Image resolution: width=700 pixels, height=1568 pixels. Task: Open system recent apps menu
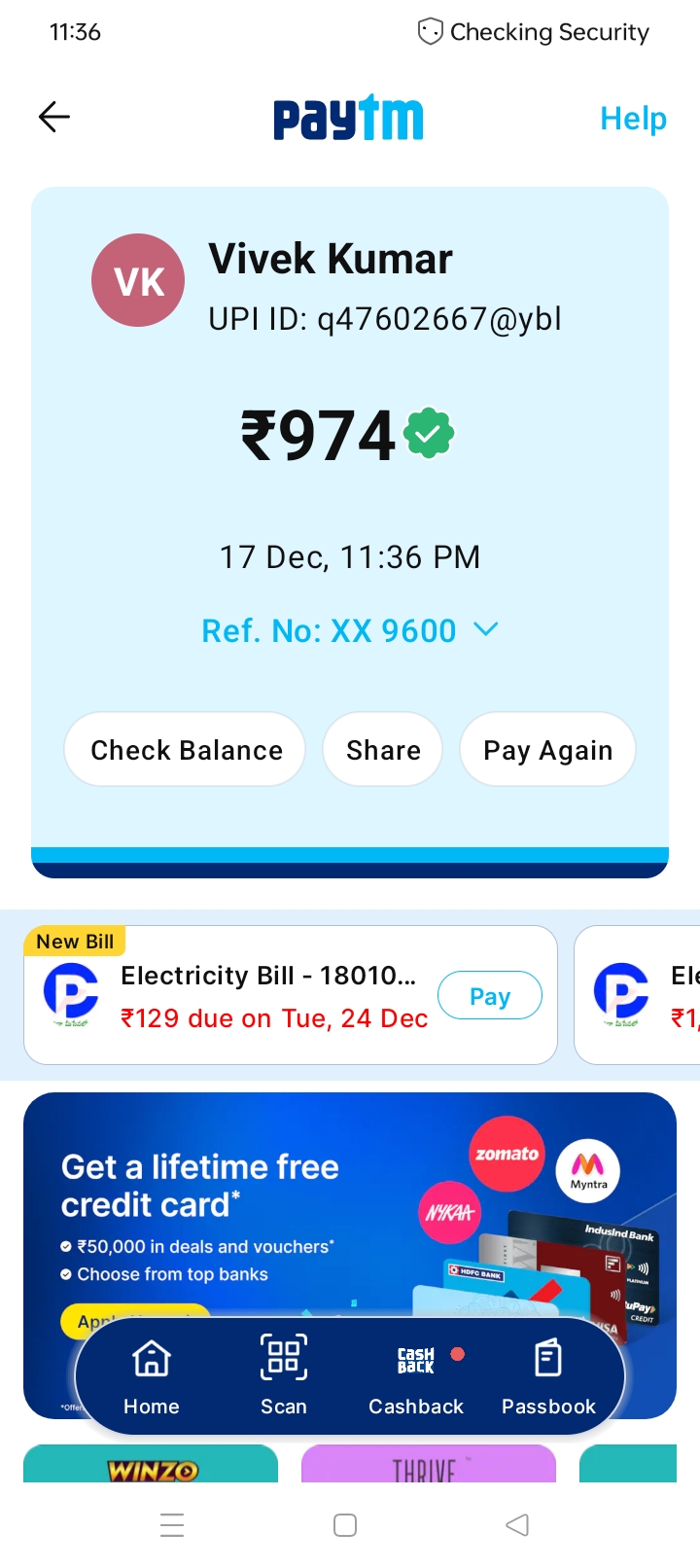click(x=172, y=1525)
